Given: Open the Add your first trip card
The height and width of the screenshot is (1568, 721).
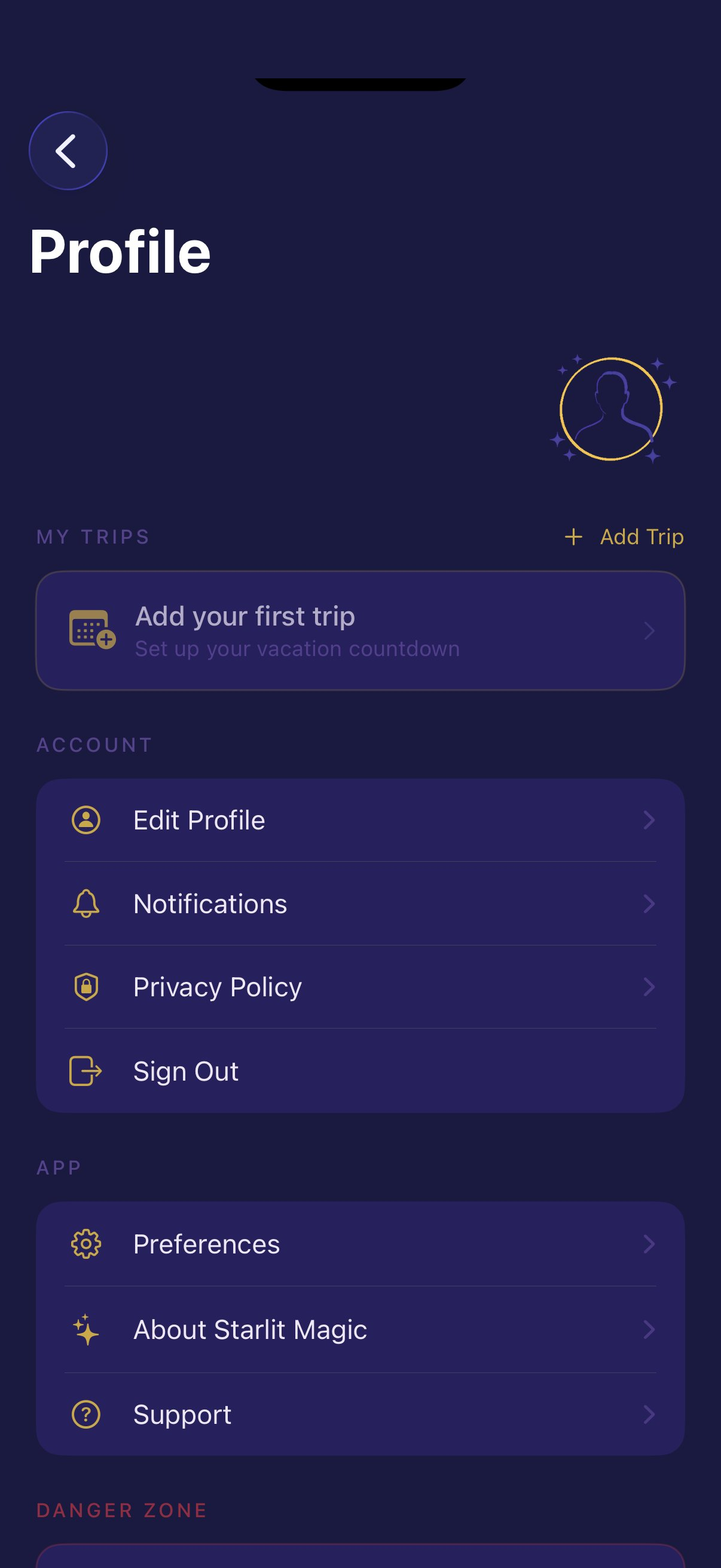Looking at the screenshot, I should click(x=360, y=630).
